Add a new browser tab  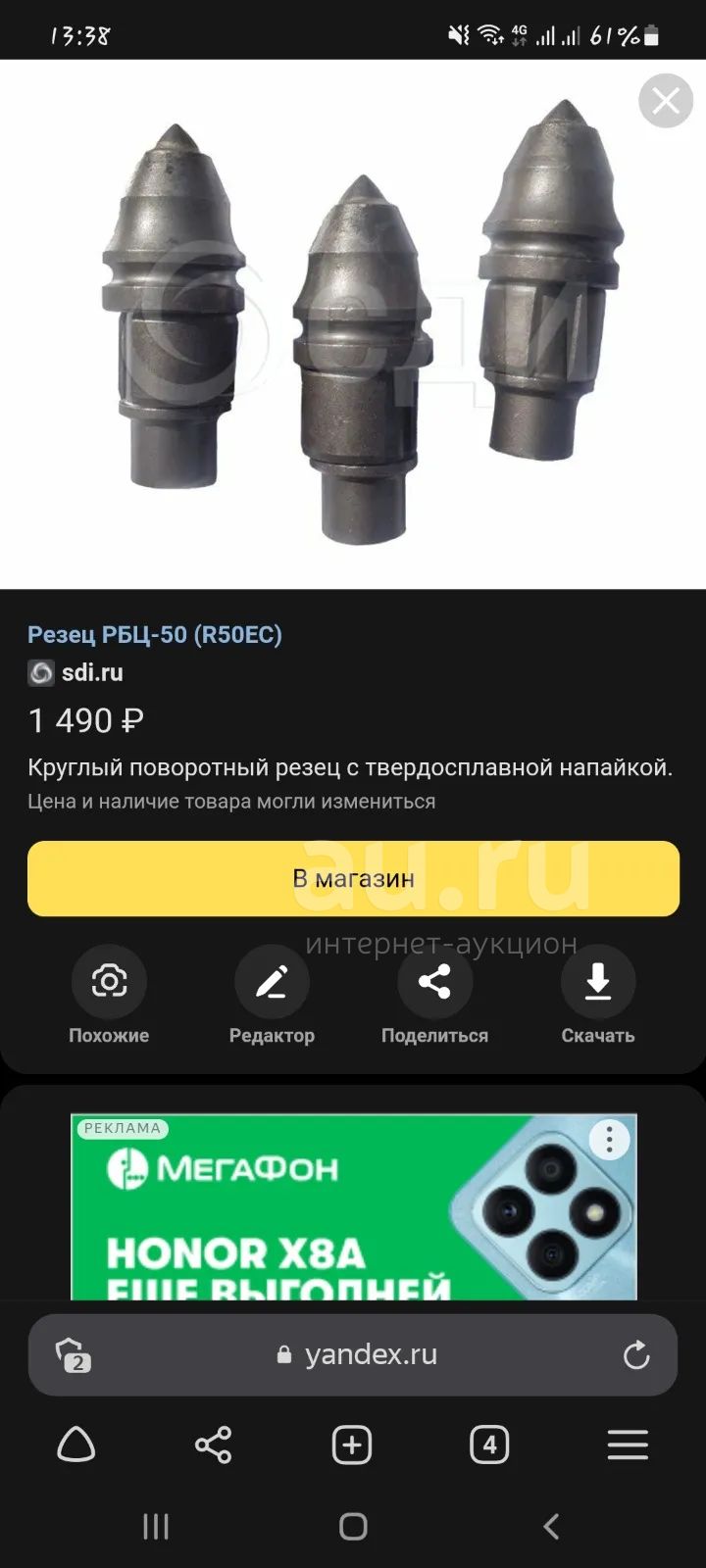(x=352, y=1445)
